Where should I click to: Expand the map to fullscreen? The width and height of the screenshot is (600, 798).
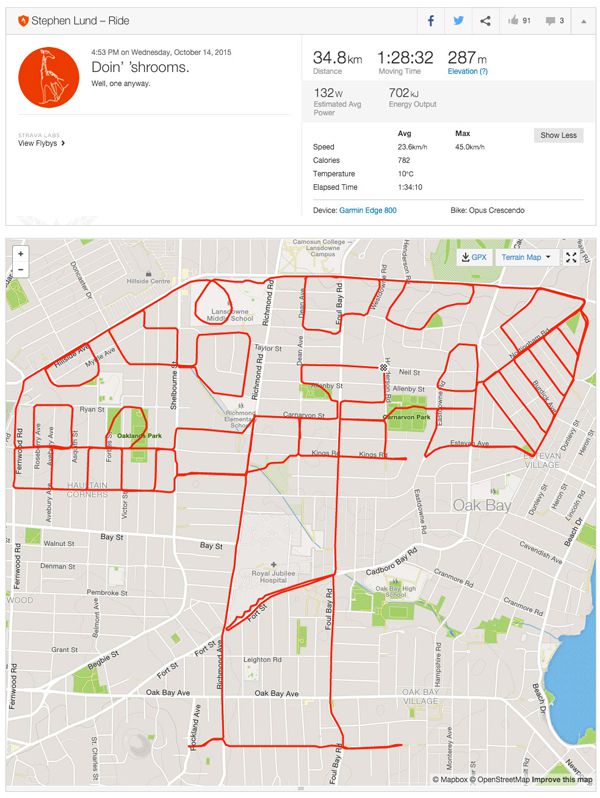[x=571, y=257]
